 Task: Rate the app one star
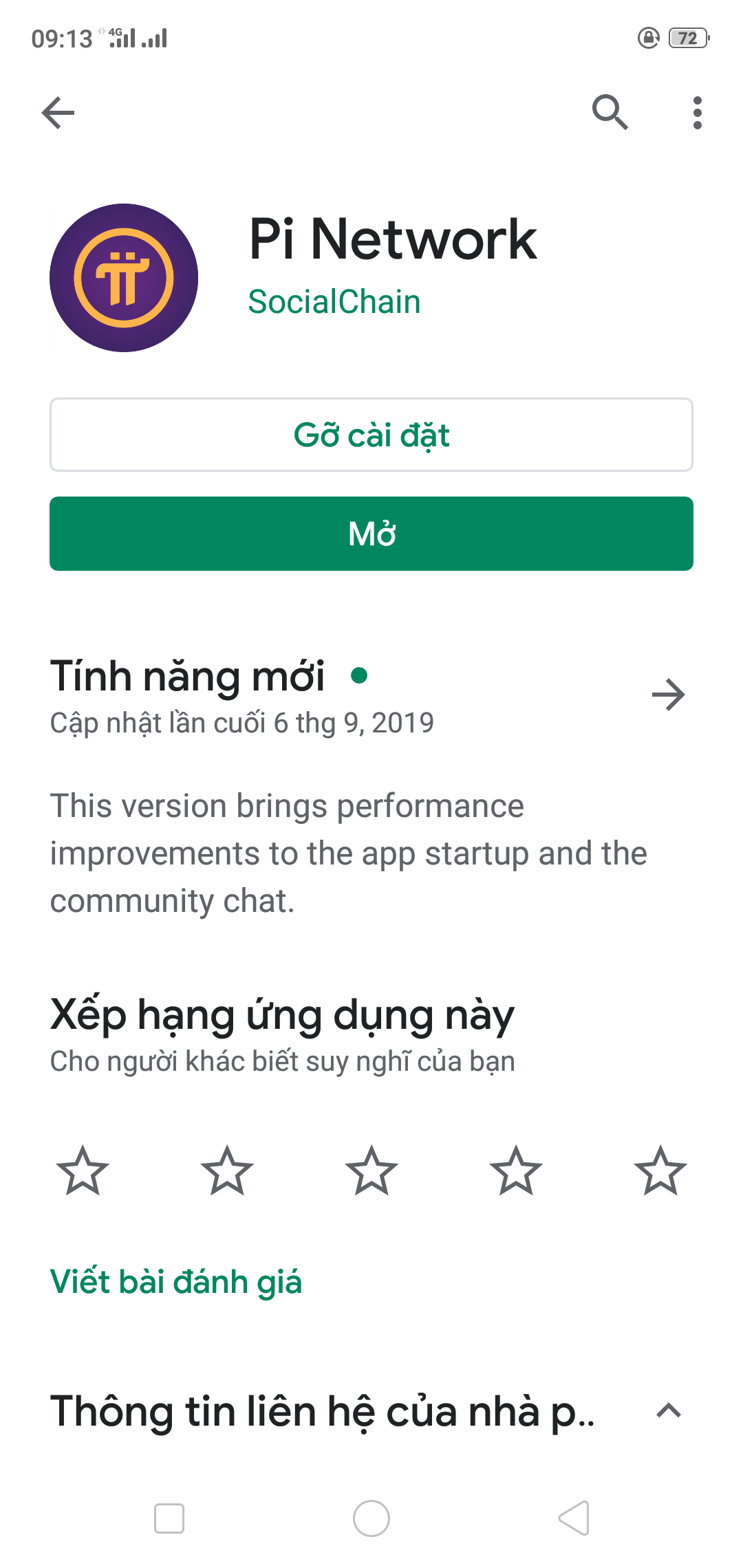coord(83,1170)
